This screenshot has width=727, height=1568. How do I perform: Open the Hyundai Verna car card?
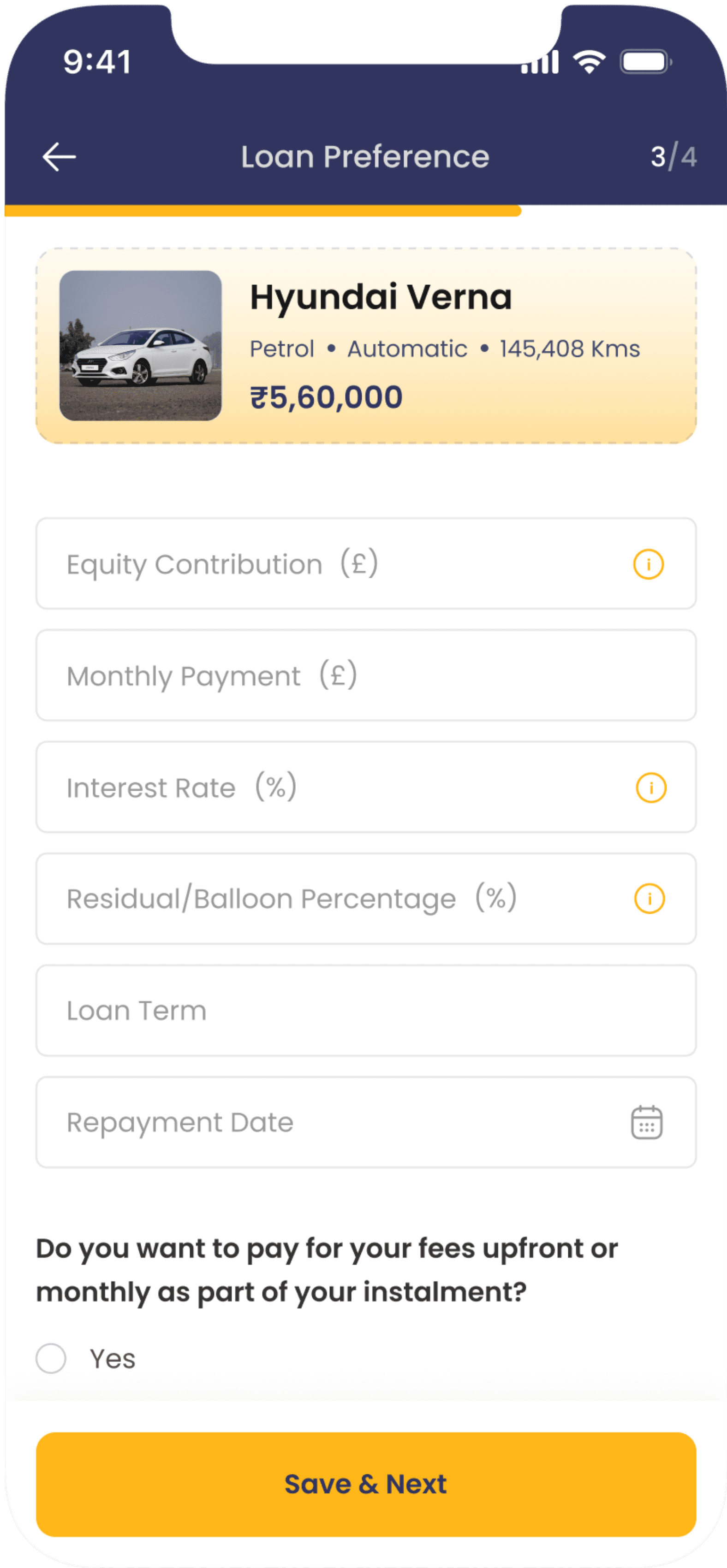coord(365,345)
